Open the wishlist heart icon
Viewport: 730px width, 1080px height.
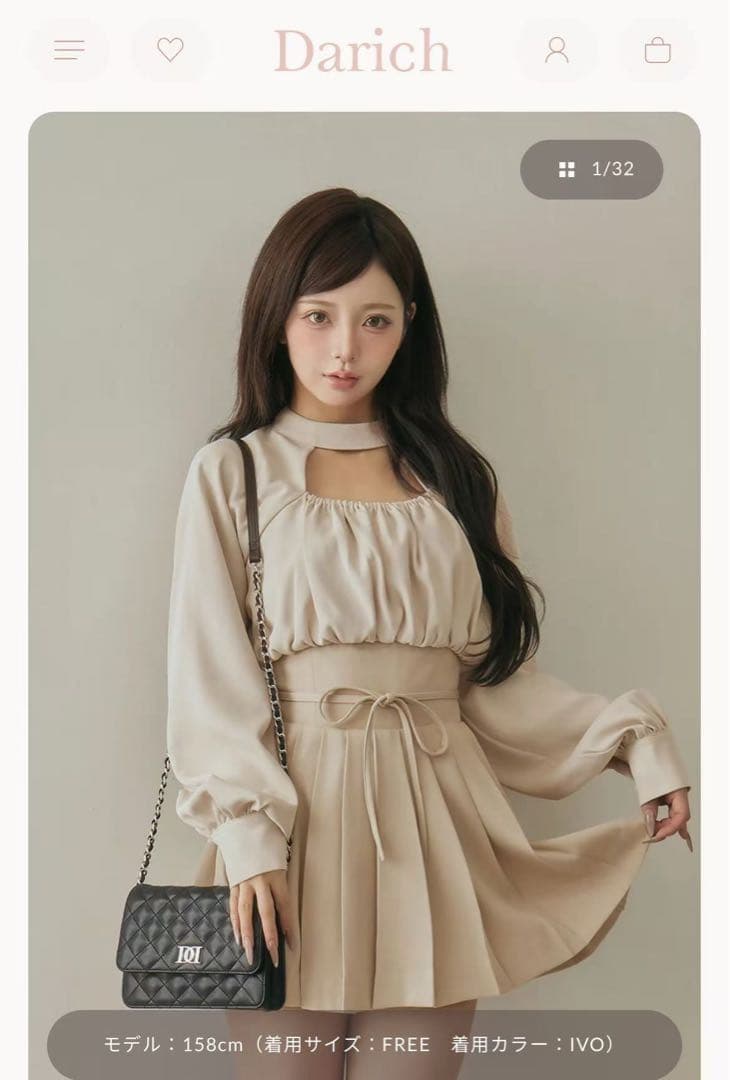[x=171, y=50]
